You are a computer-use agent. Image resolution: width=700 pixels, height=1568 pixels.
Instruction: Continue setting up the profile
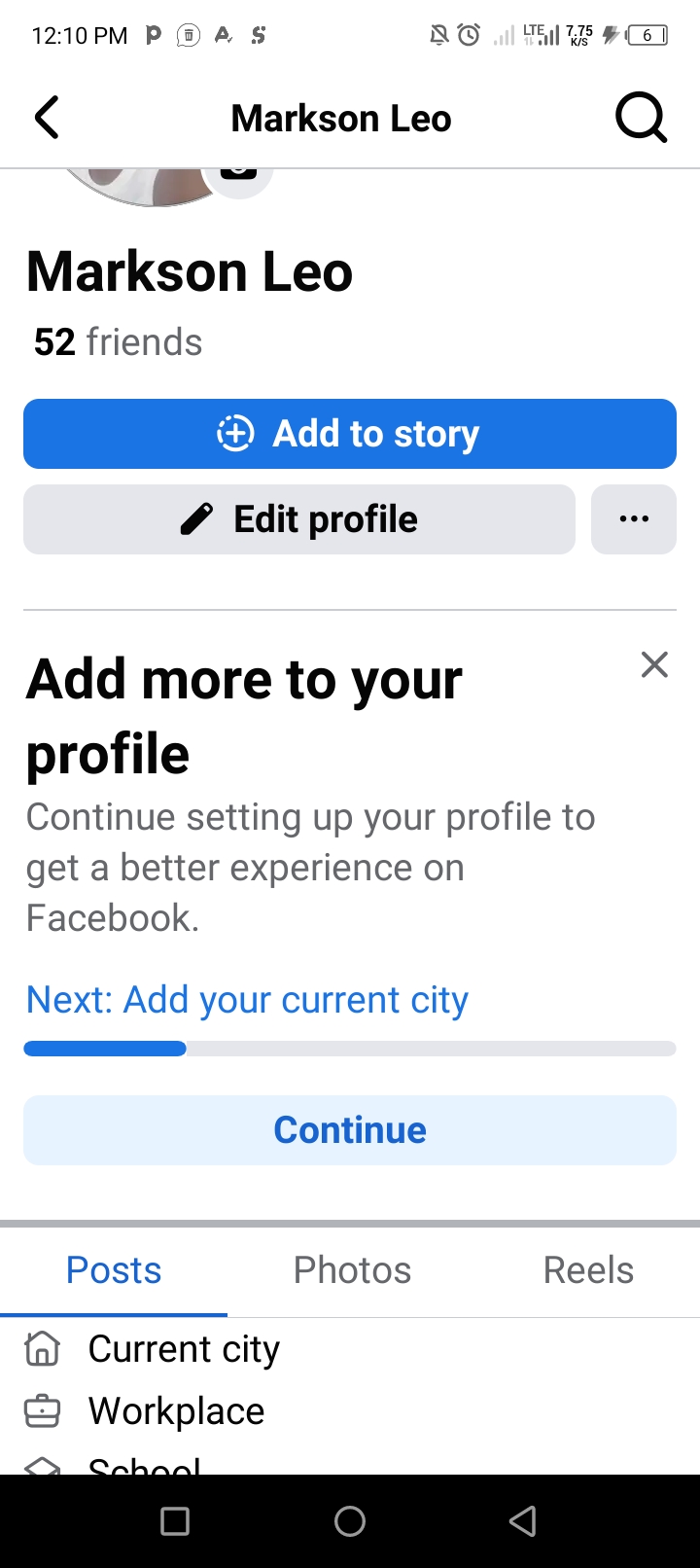pyautogui.click(x=350, y=1130)
